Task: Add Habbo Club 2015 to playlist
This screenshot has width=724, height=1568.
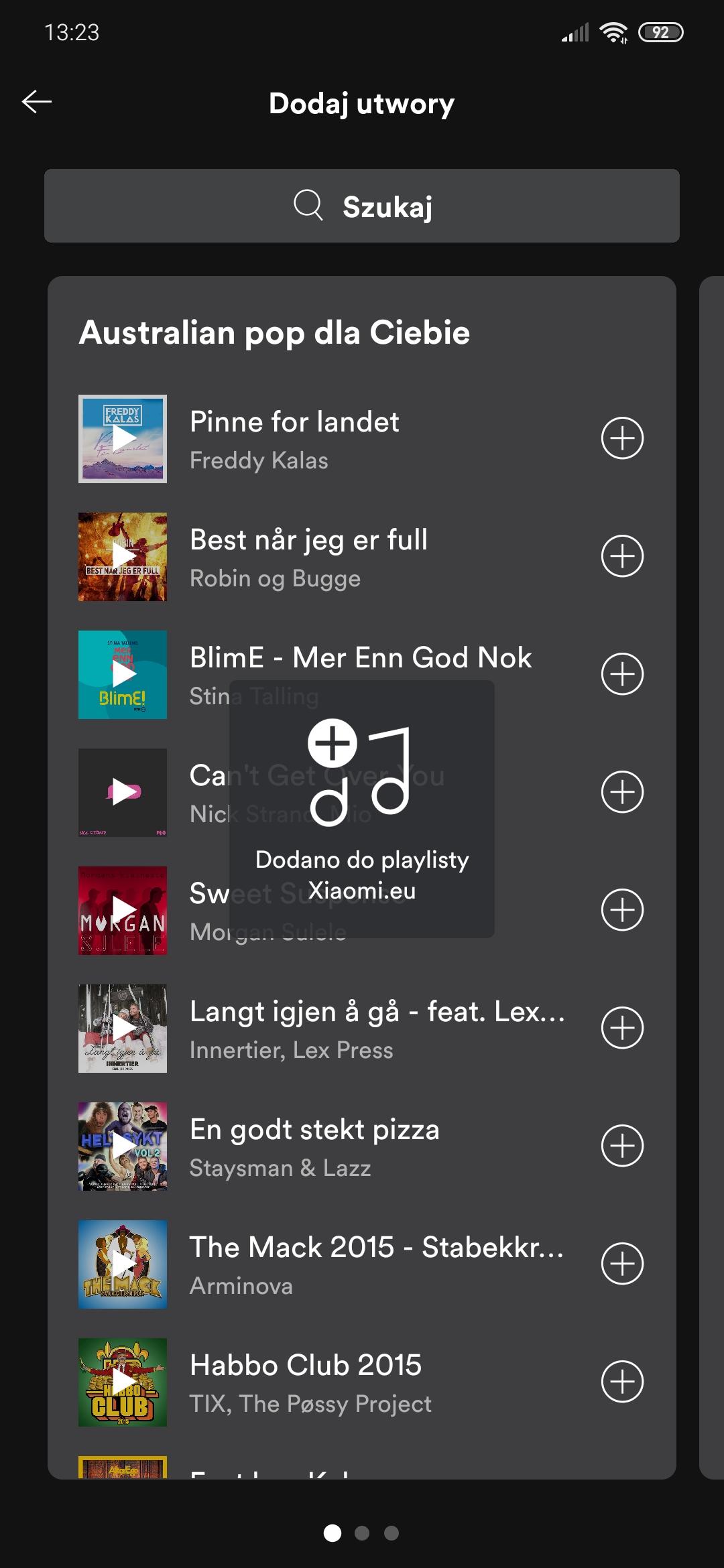Action: click(622, 1382)
